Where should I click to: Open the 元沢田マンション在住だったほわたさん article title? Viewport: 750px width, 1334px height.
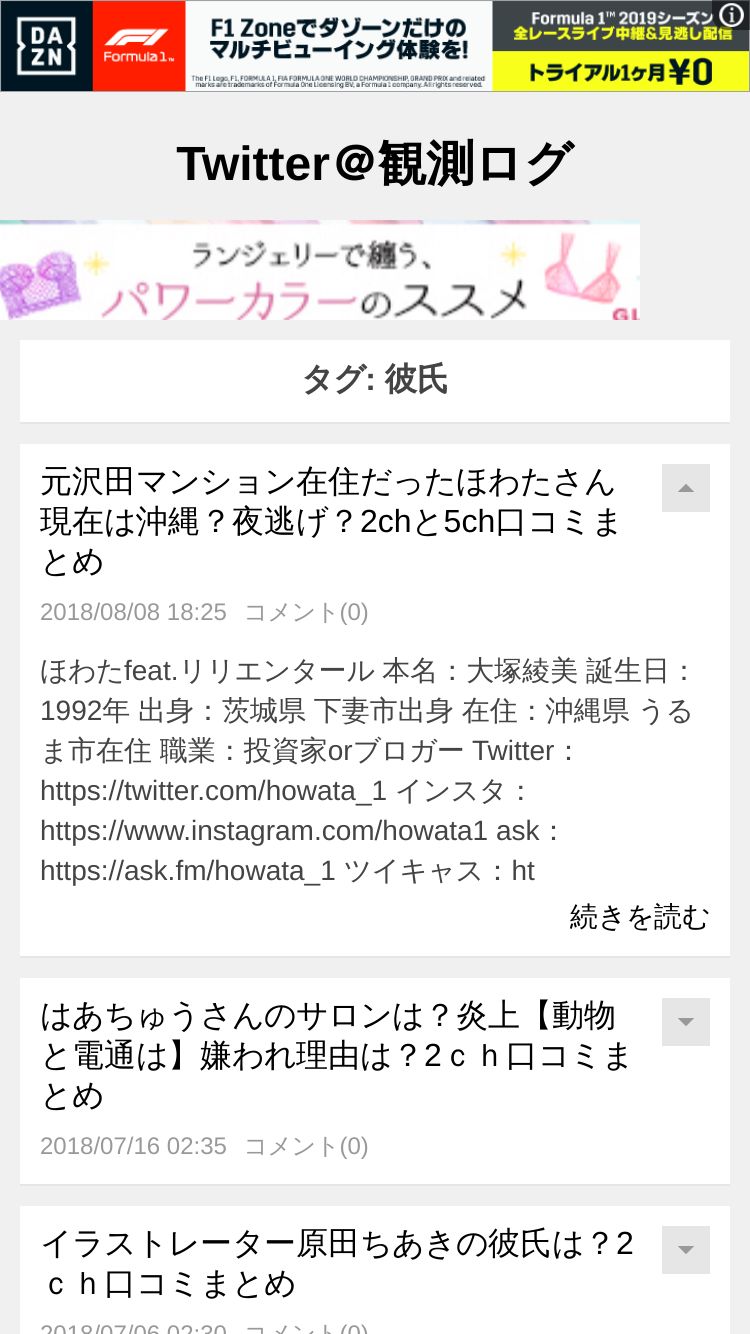pos(331,522)
